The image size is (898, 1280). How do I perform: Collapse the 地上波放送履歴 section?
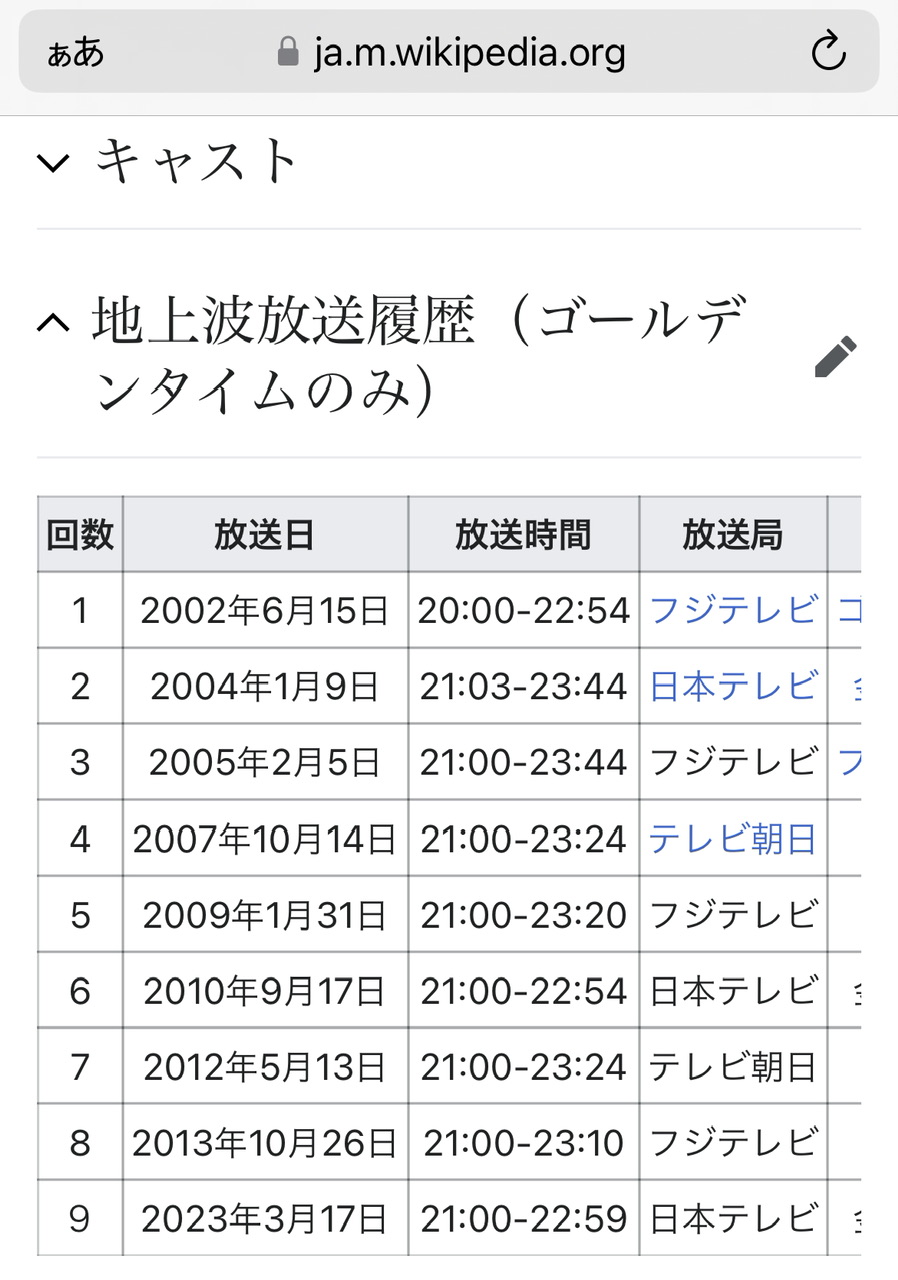point(54,324)
